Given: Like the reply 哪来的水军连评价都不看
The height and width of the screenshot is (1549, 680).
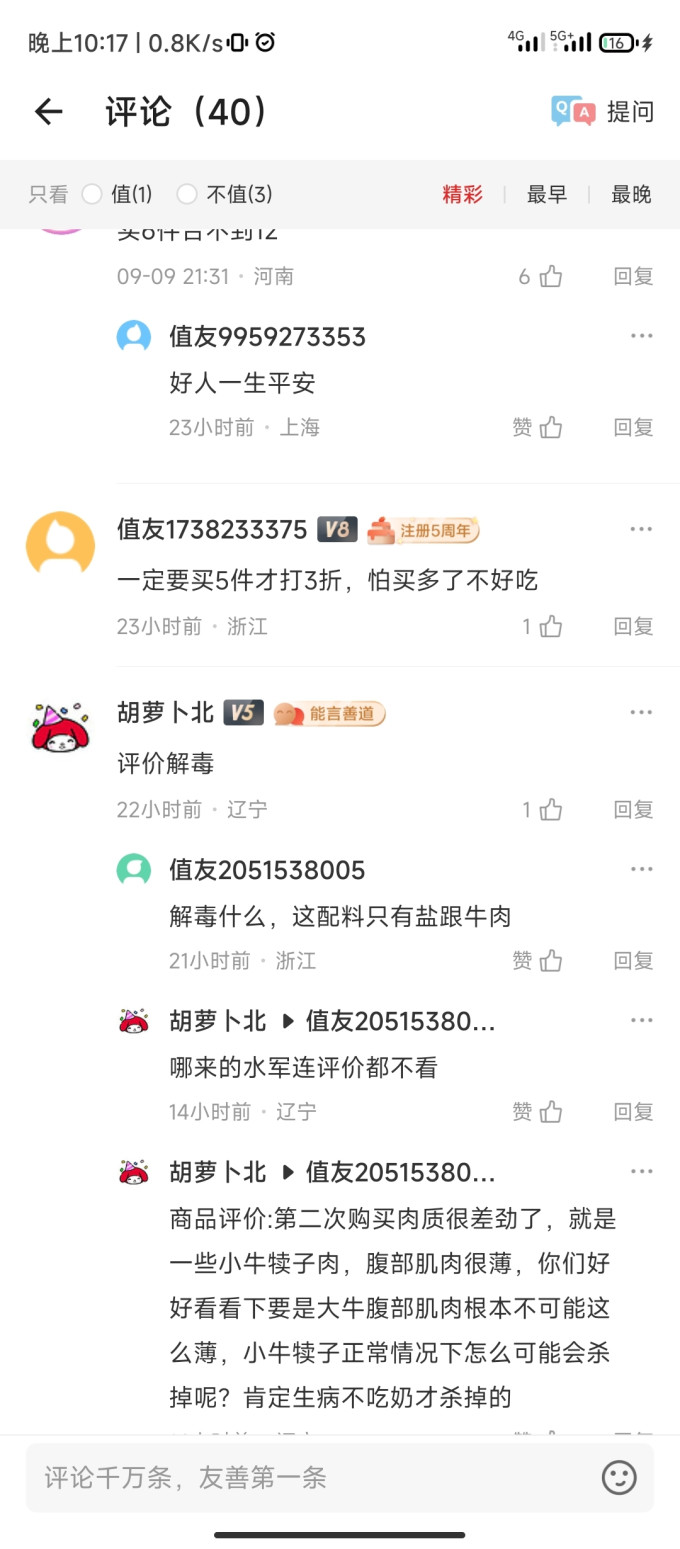Looking at the screenshot, I should (x=538, y=1112).
